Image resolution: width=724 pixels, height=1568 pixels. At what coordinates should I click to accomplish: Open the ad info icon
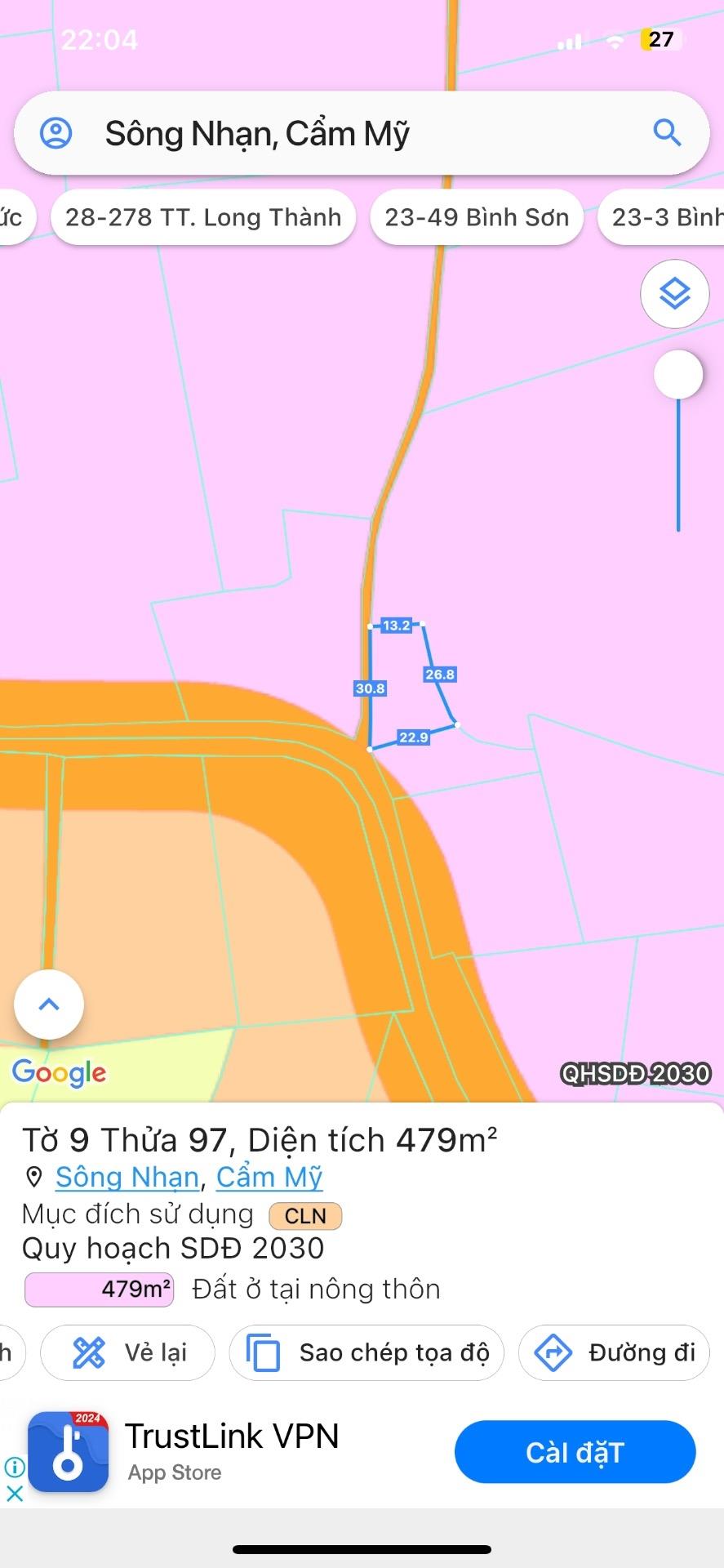[15, 1468]
